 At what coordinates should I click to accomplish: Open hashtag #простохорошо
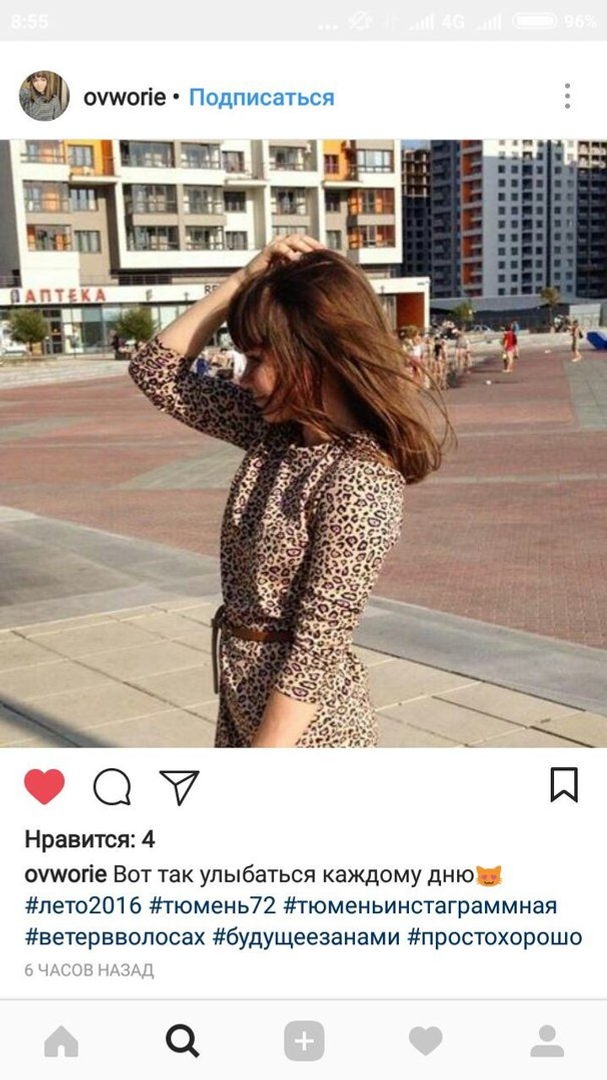(494, 938)
